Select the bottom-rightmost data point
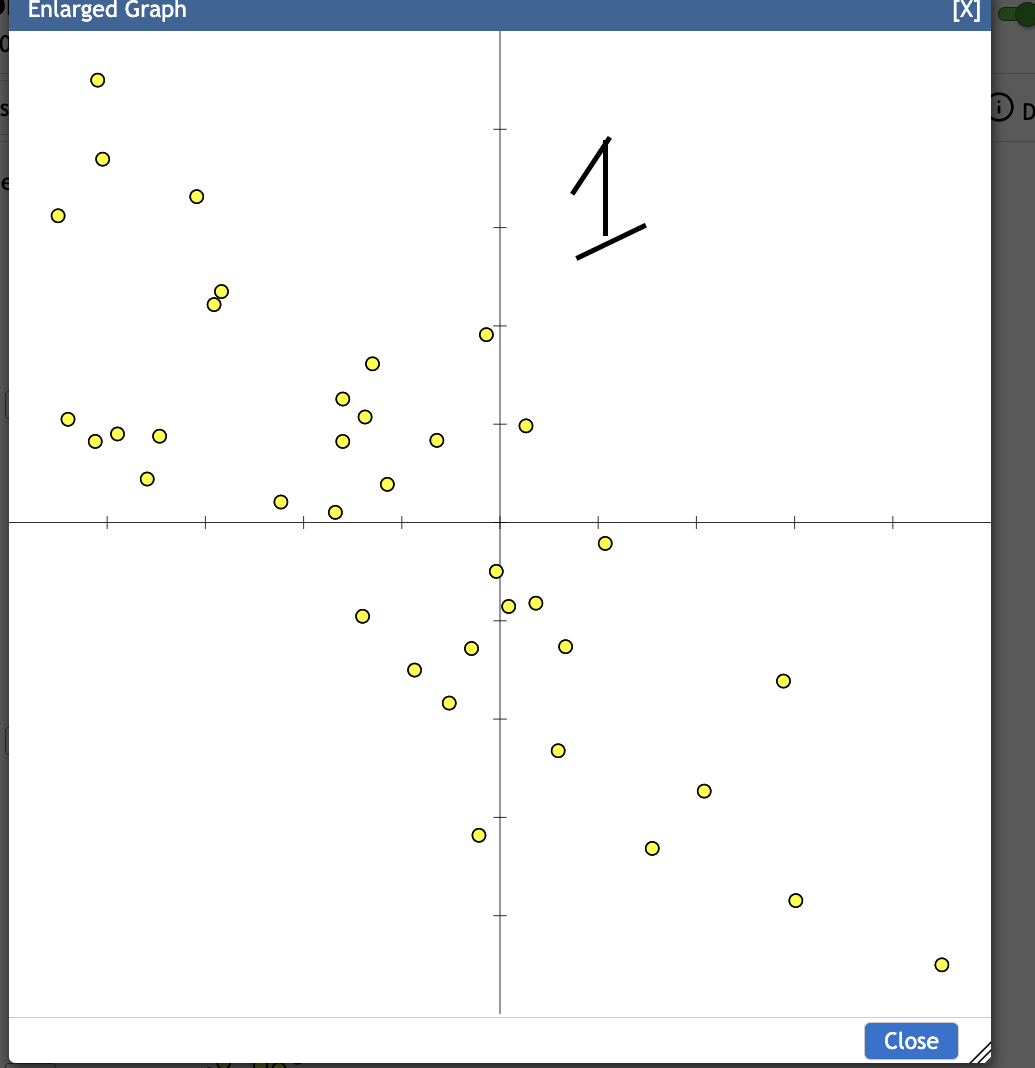The width and height of the screenshot is (1035, 1068). click(941, 964)
